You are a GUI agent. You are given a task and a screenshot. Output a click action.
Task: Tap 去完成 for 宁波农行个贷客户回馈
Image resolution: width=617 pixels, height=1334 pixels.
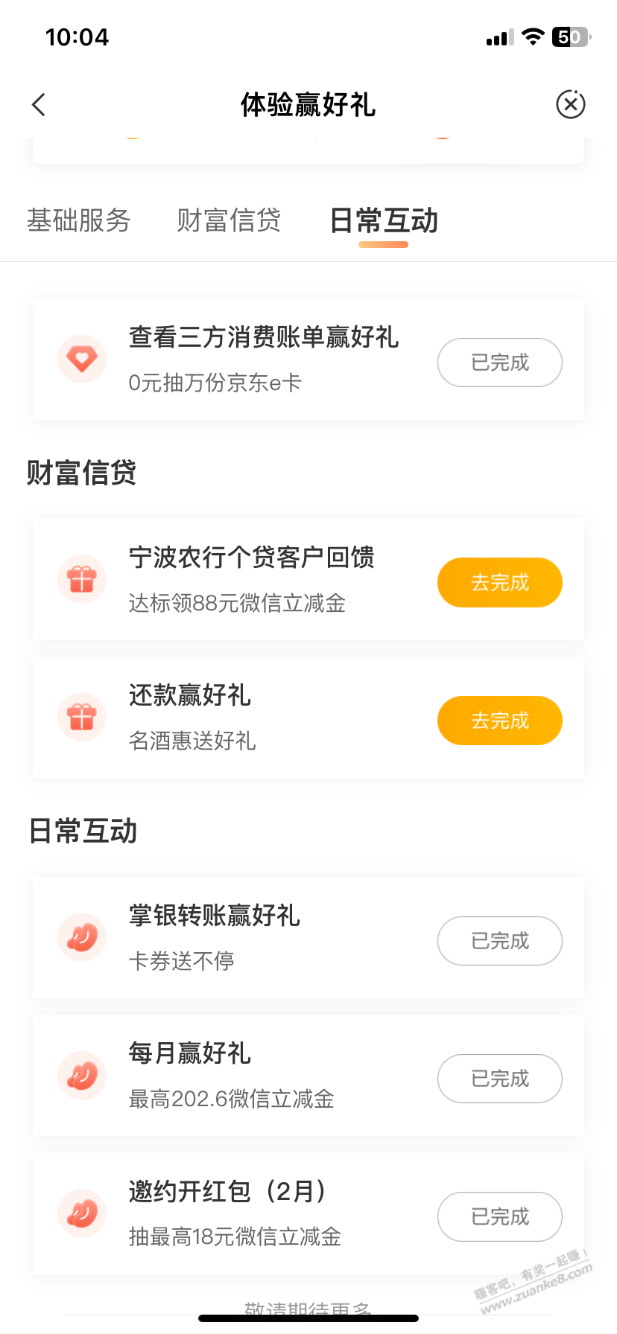(499, 582)
